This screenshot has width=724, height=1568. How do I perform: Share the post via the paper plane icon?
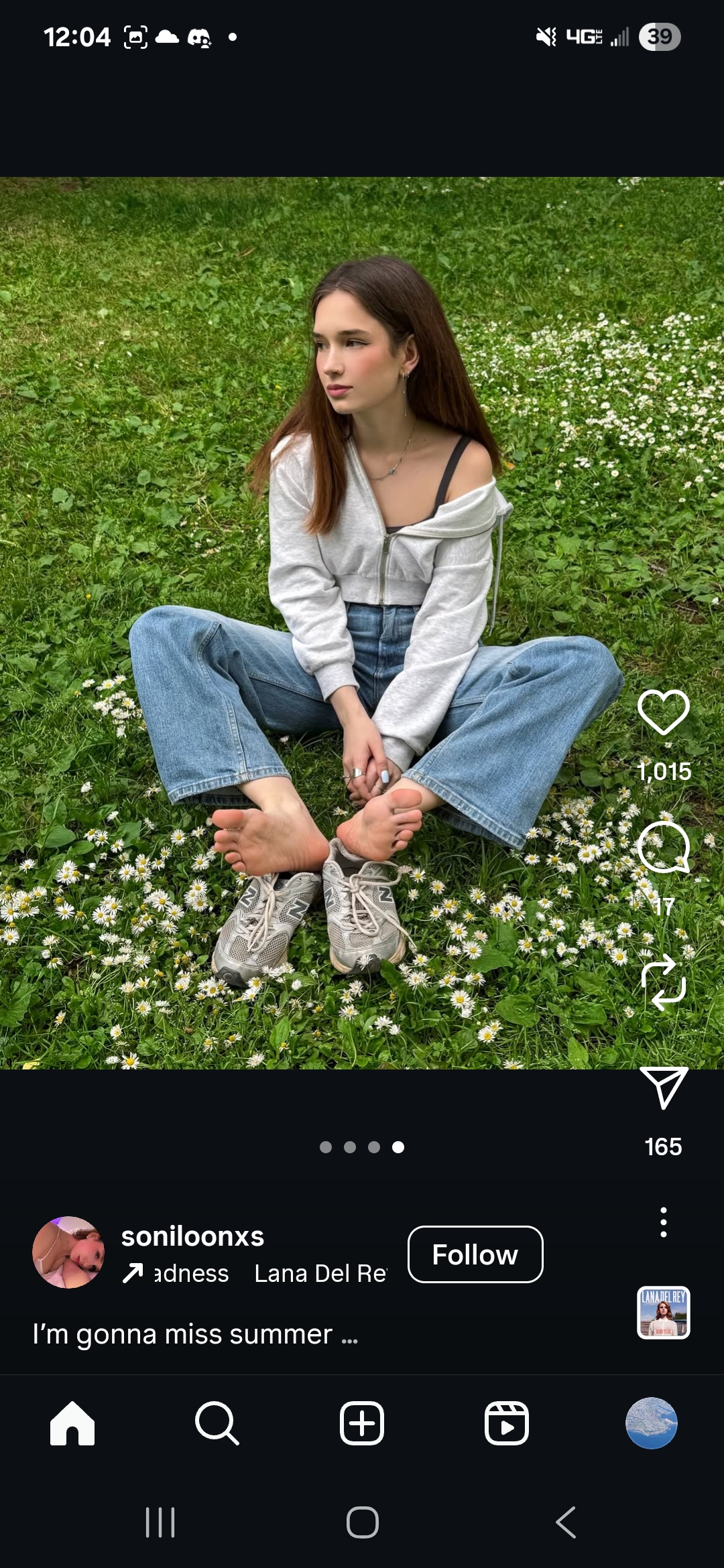click(663, 1088)
